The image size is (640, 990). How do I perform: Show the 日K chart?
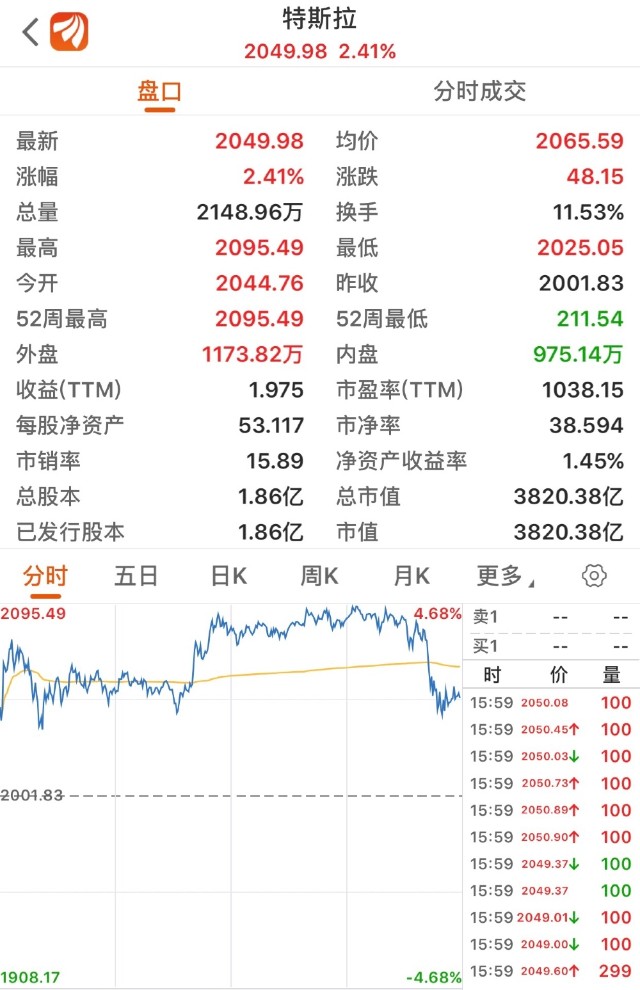(228, 576)
